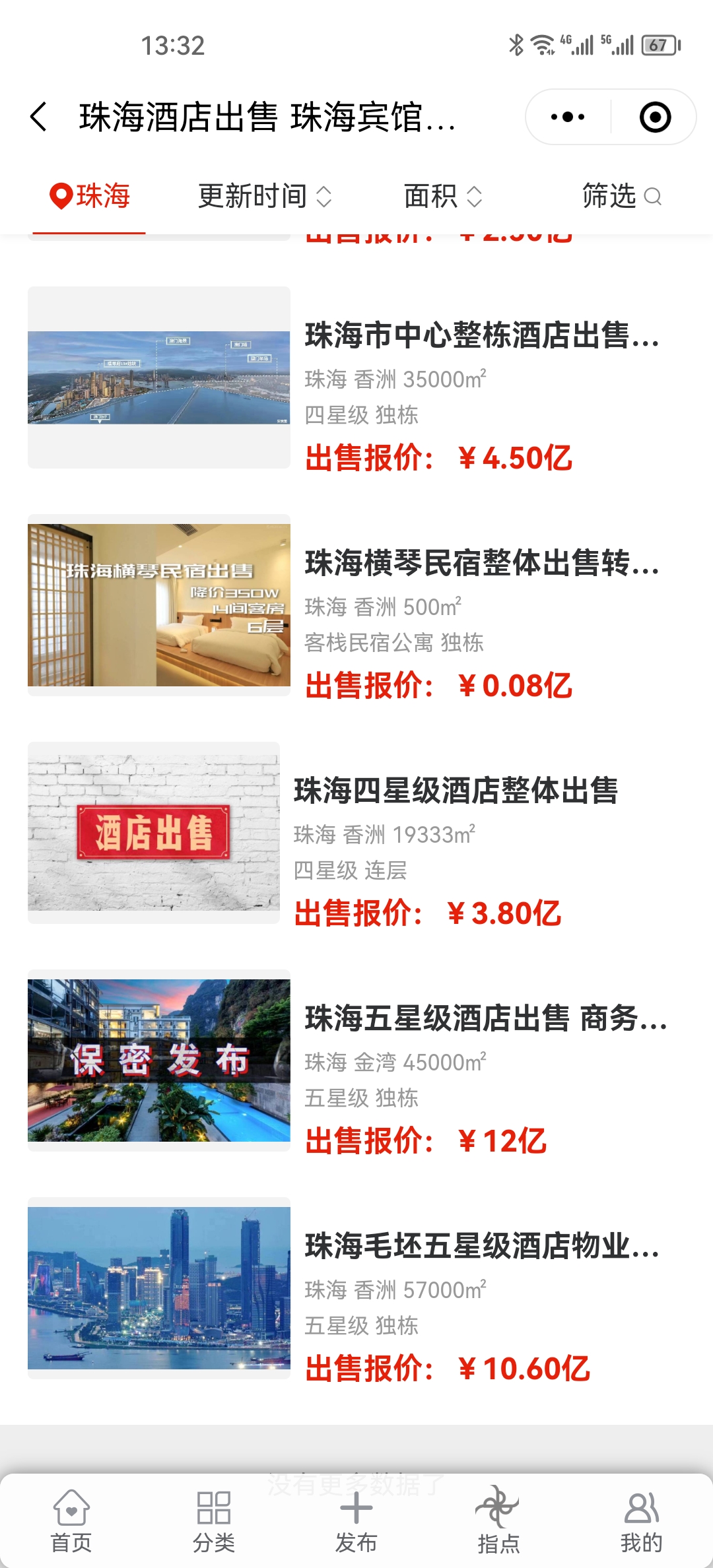
Task: Sort listings by 面积
Action: [442, 196]
